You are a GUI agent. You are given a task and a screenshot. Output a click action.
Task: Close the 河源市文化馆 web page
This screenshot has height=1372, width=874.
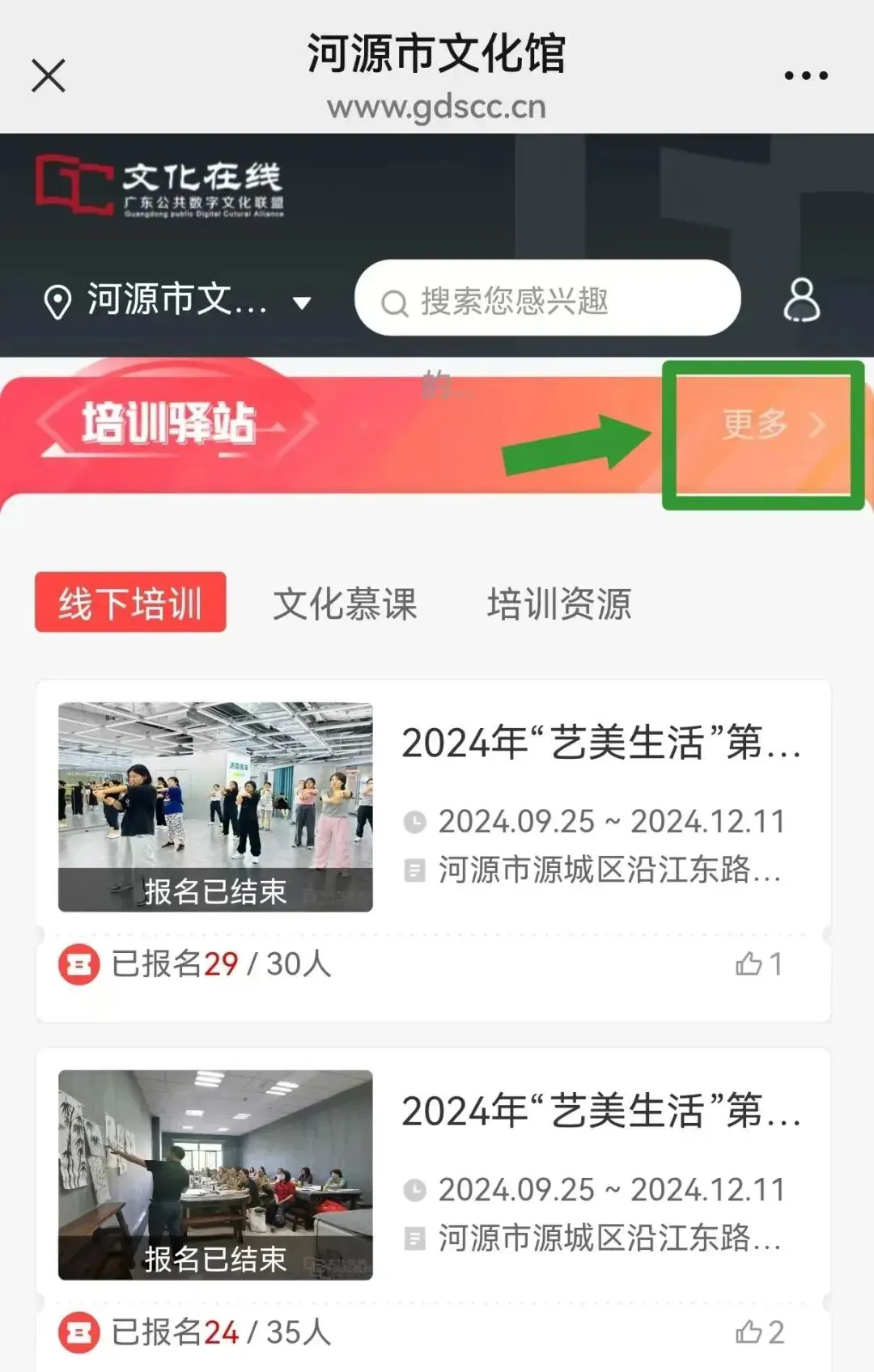49,77
